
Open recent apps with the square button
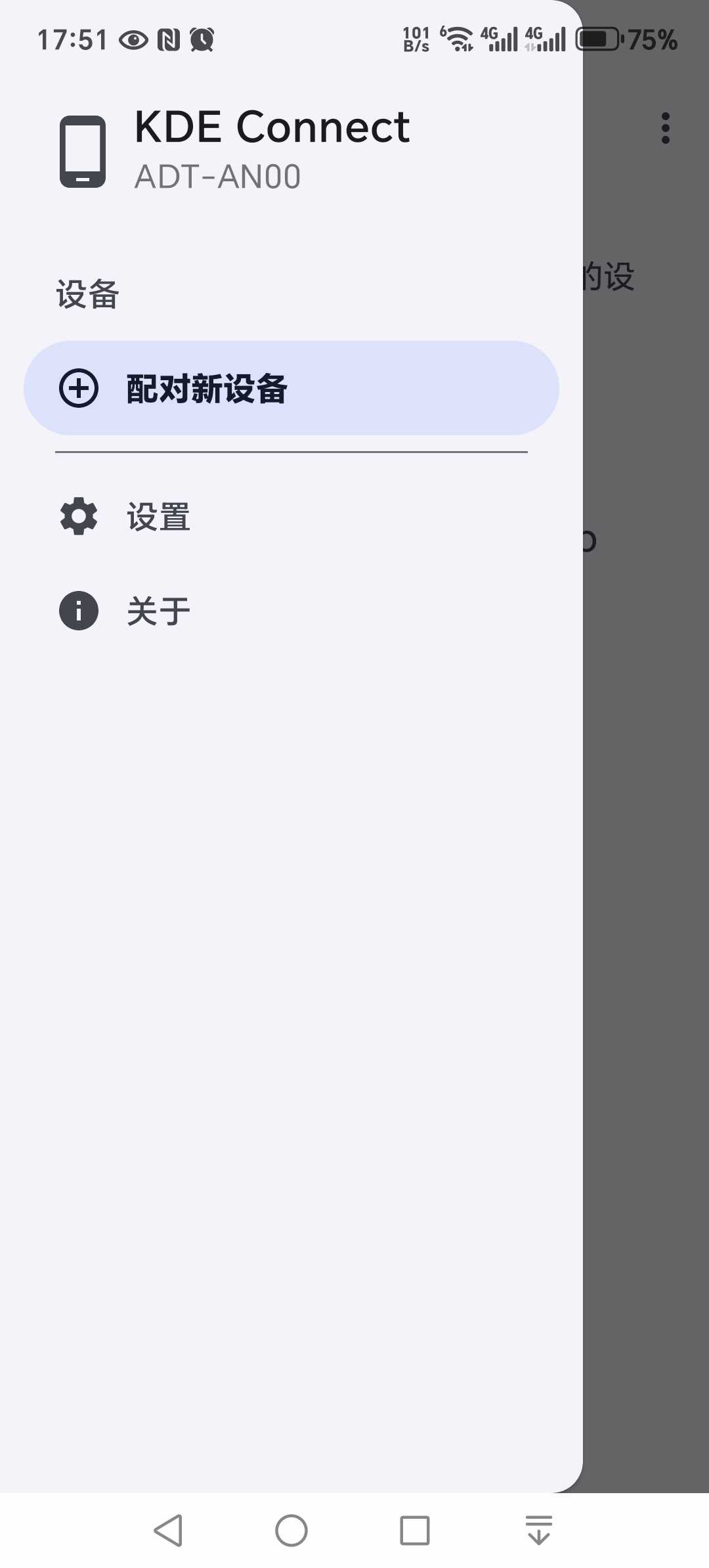coord(415,1531)
